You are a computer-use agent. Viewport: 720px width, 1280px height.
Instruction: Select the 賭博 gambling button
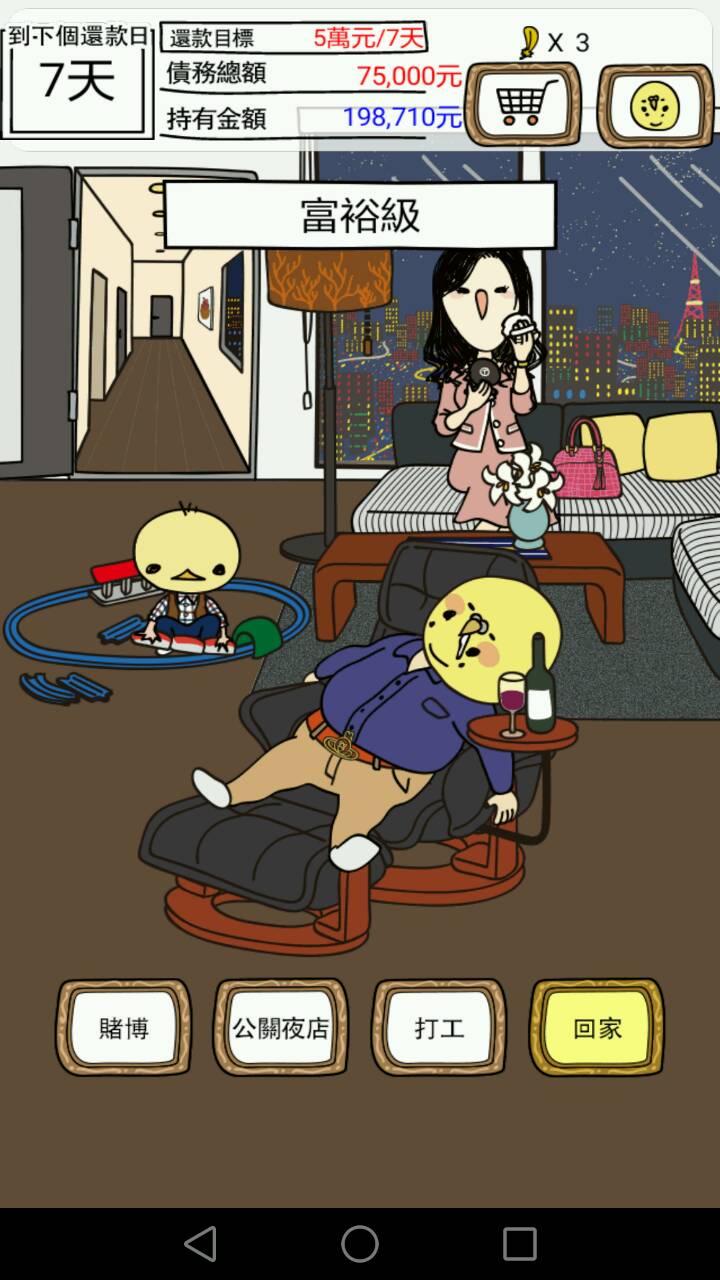click(x=123, y=1028)
